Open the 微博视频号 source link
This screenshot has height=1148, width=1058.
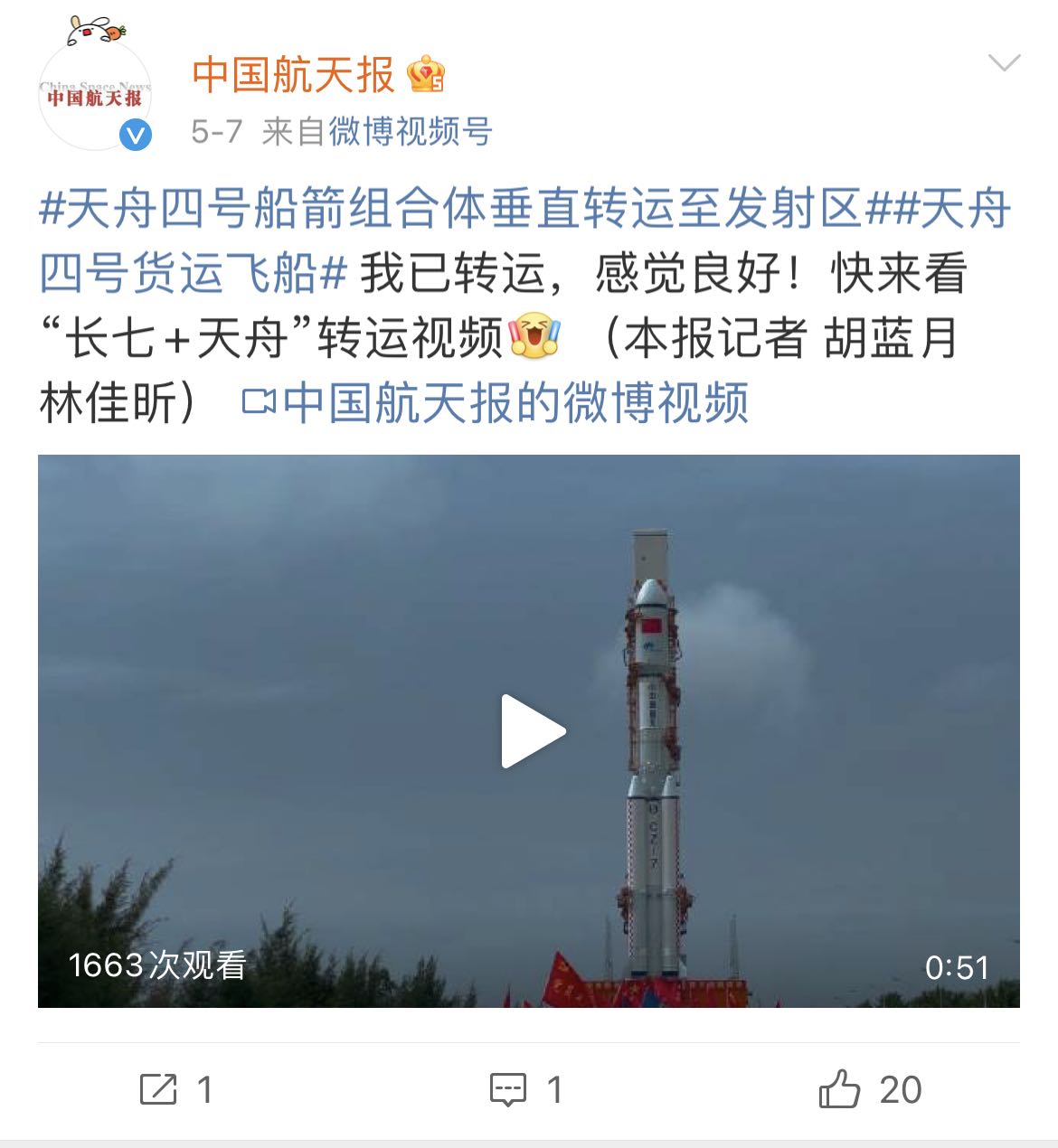[410, 132]
